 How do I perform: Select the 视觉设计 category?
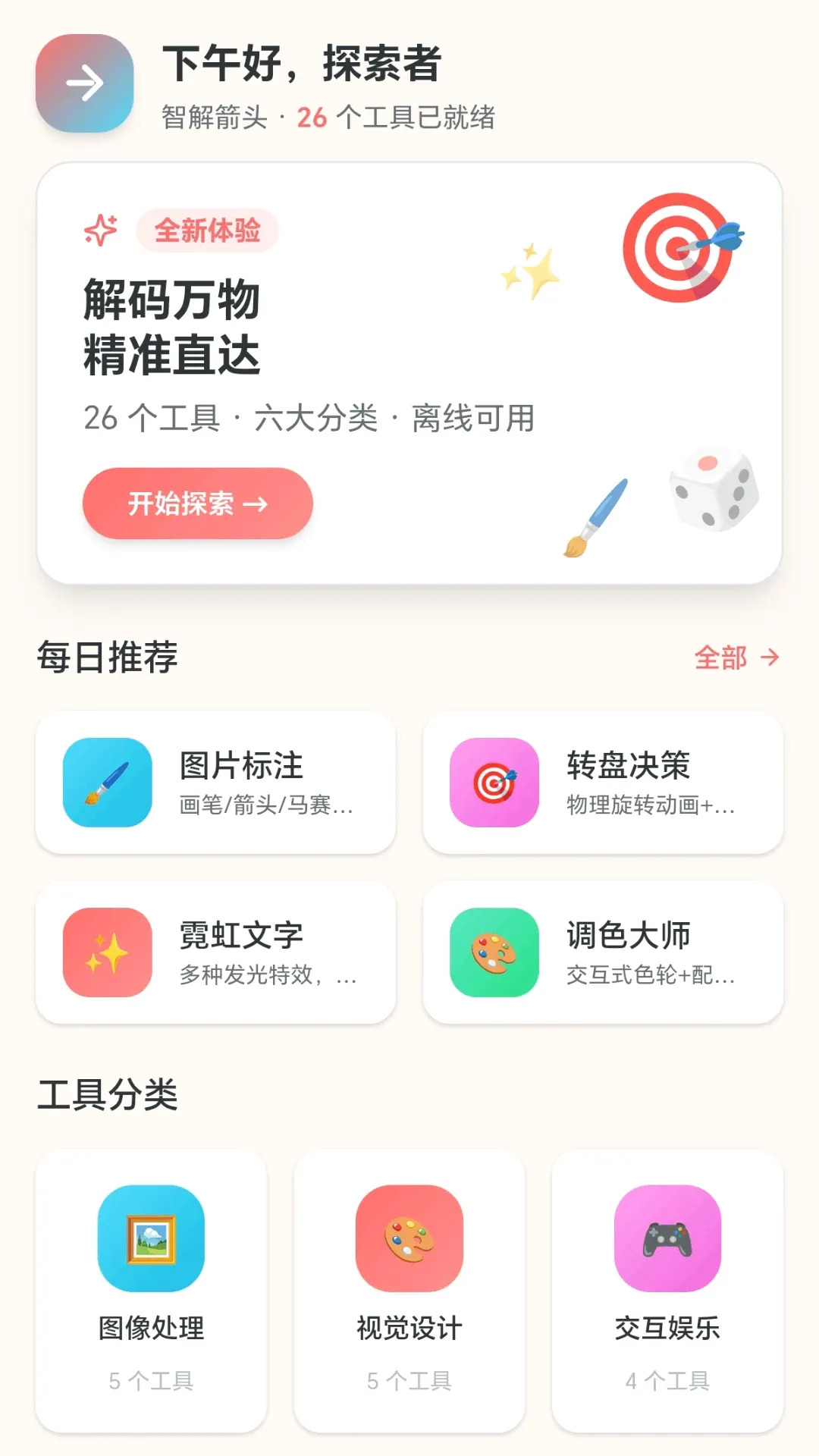409,1291
